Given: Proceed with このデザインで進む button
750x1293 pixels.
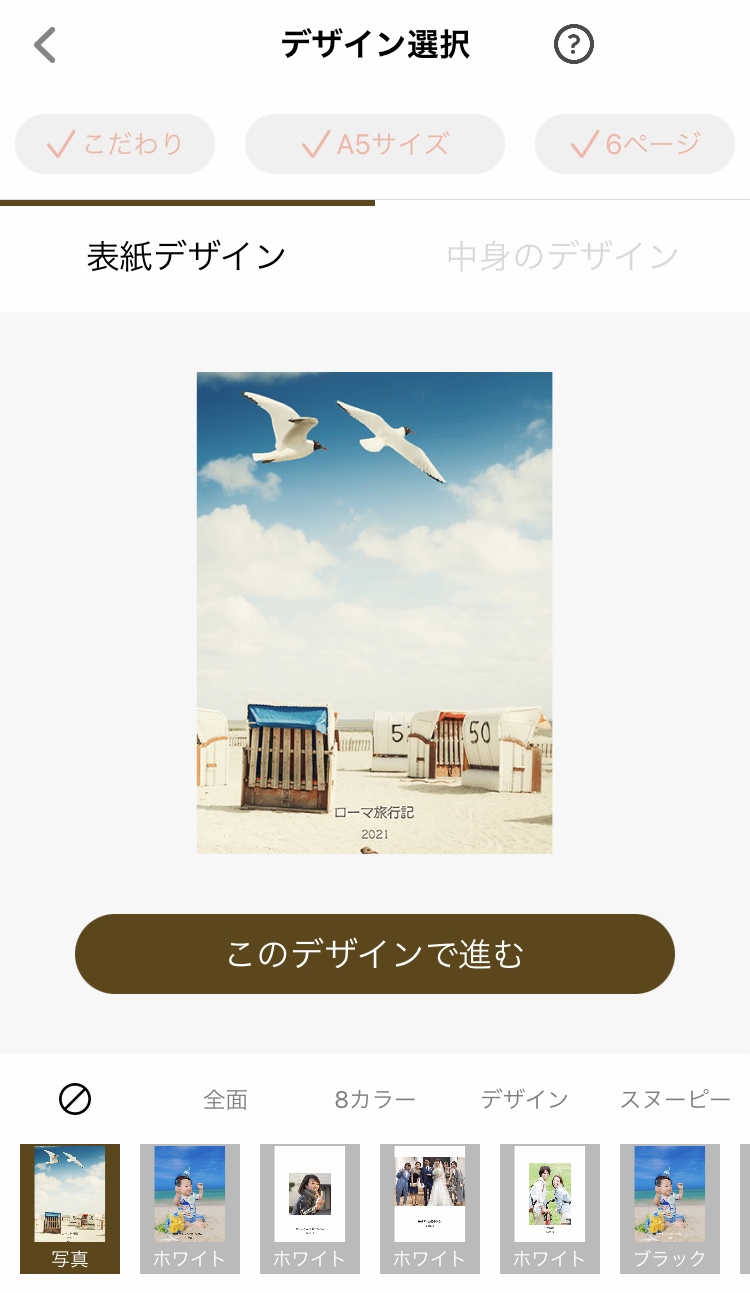Looking at the screenshot, I should (x=375, y=954).
